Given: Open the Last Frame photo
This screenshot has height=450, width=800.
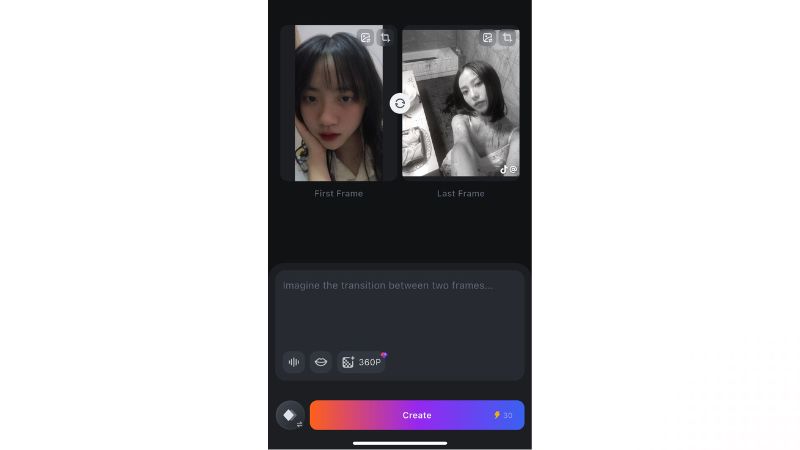Looking at the screenshot, I should [460, 110].
